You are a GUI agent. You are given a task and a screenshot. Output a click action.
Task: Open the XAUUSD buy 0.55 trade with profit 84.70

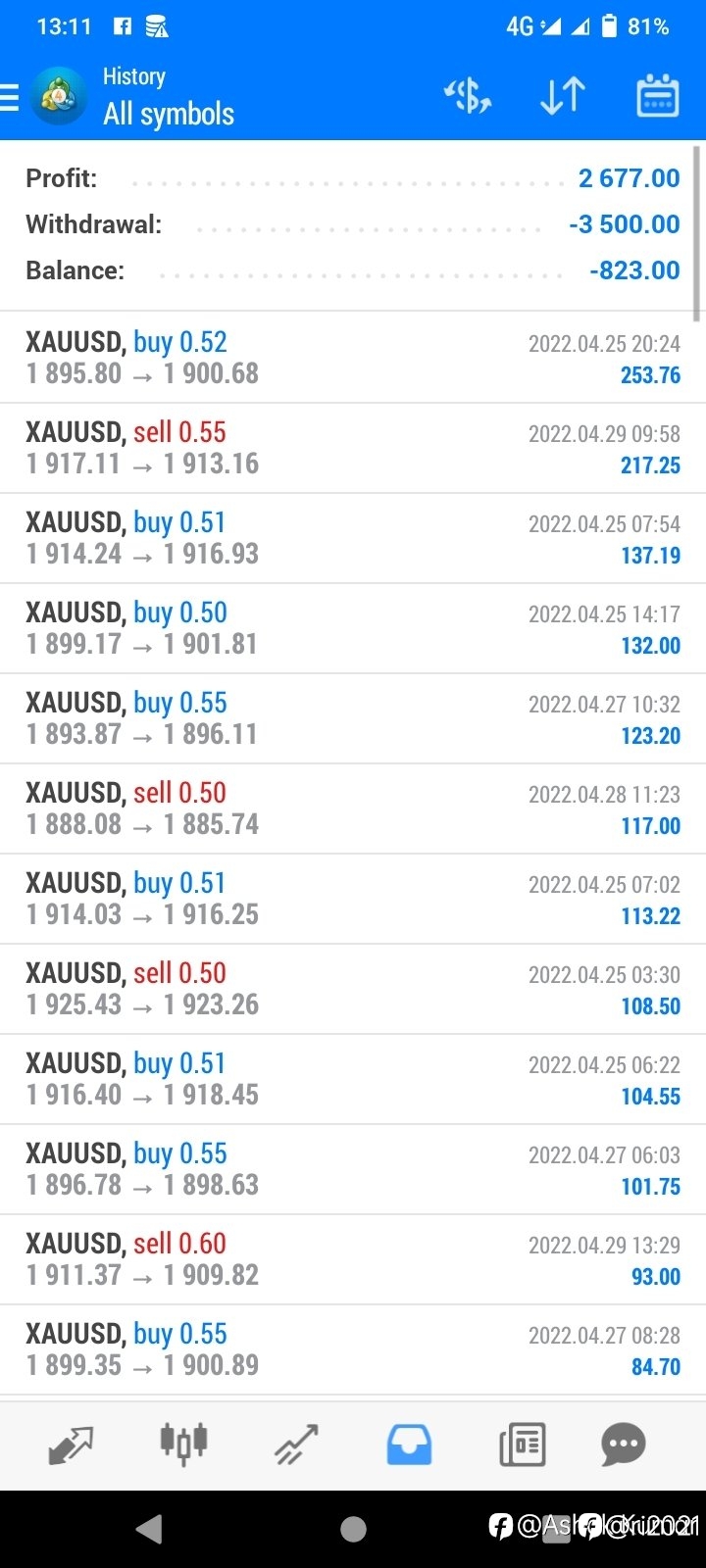pos(353,1349)
